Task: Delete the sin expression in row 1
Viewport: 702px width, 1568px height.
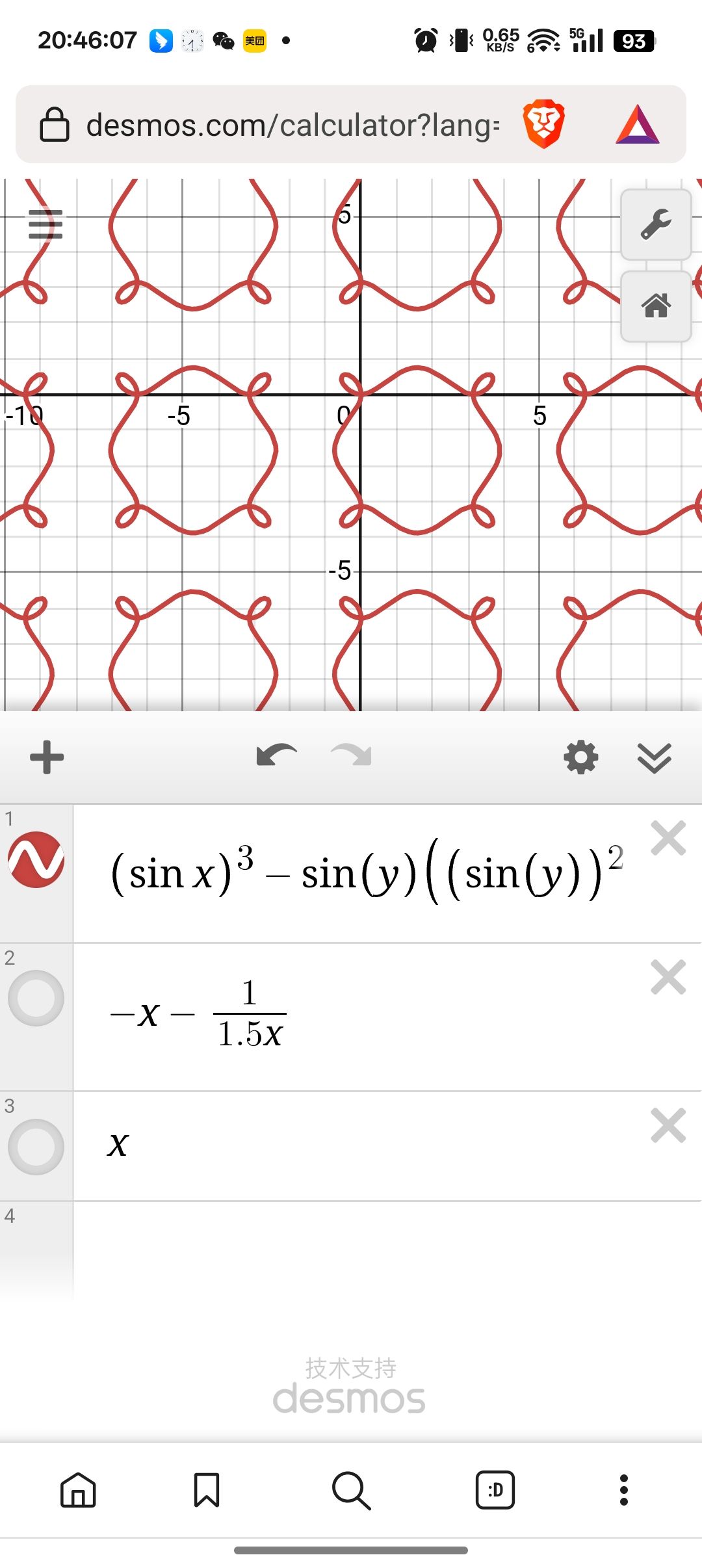Action: 668,838
